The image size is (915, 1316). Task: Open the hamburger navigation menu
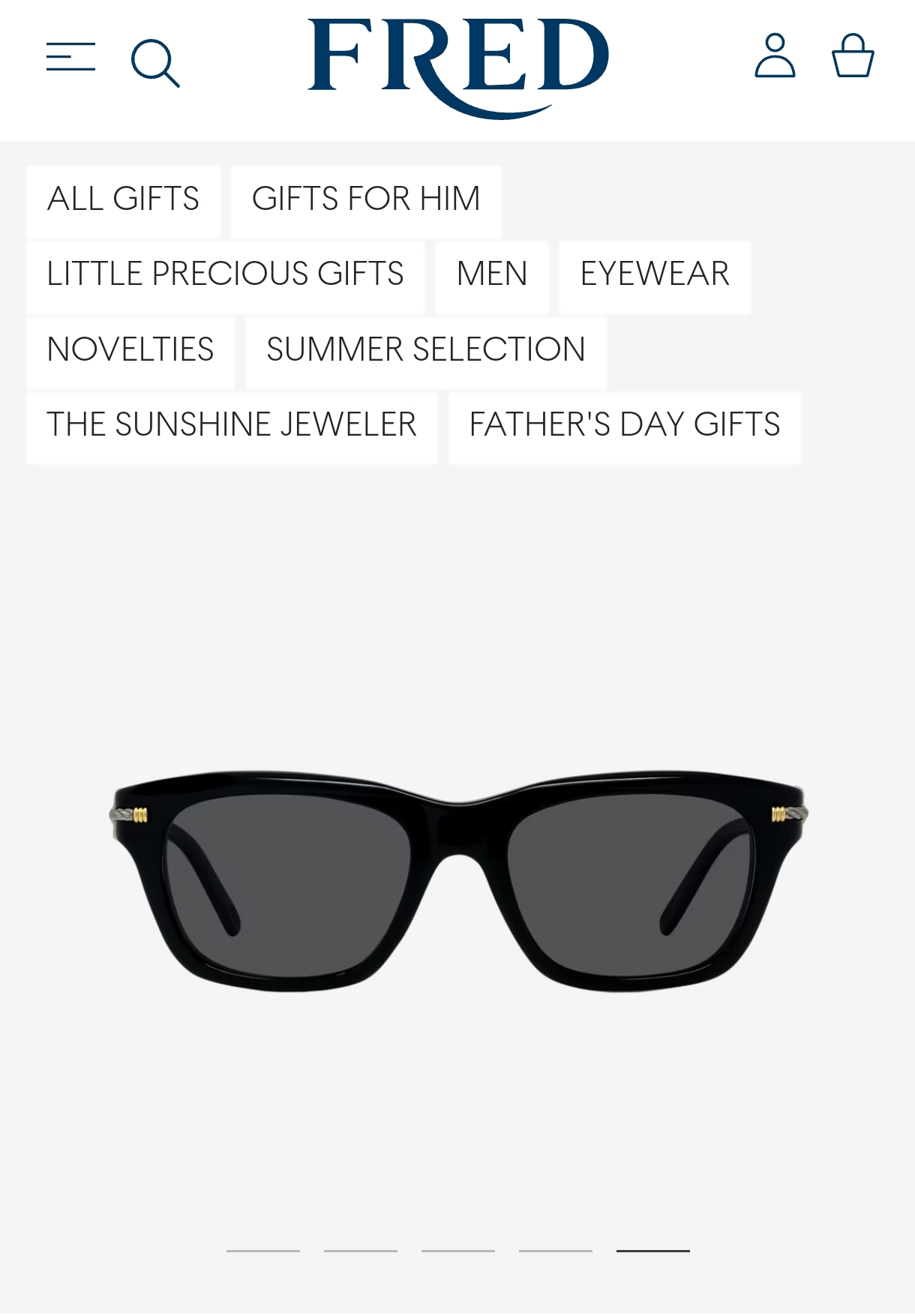point(70,57)
